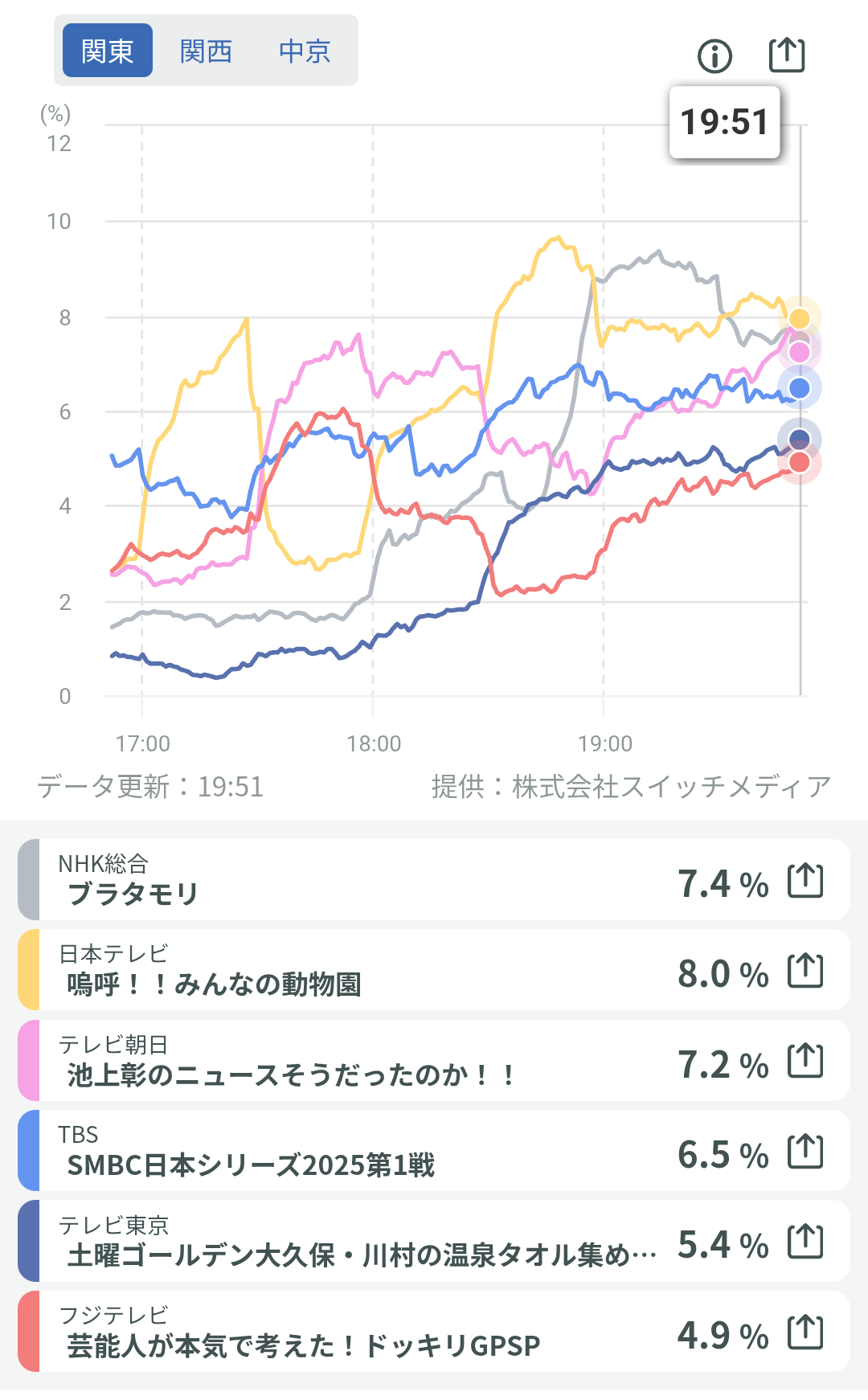Switch to the 関西 region tab
The width and height of the screenshot is (868, 1400).
206,51
